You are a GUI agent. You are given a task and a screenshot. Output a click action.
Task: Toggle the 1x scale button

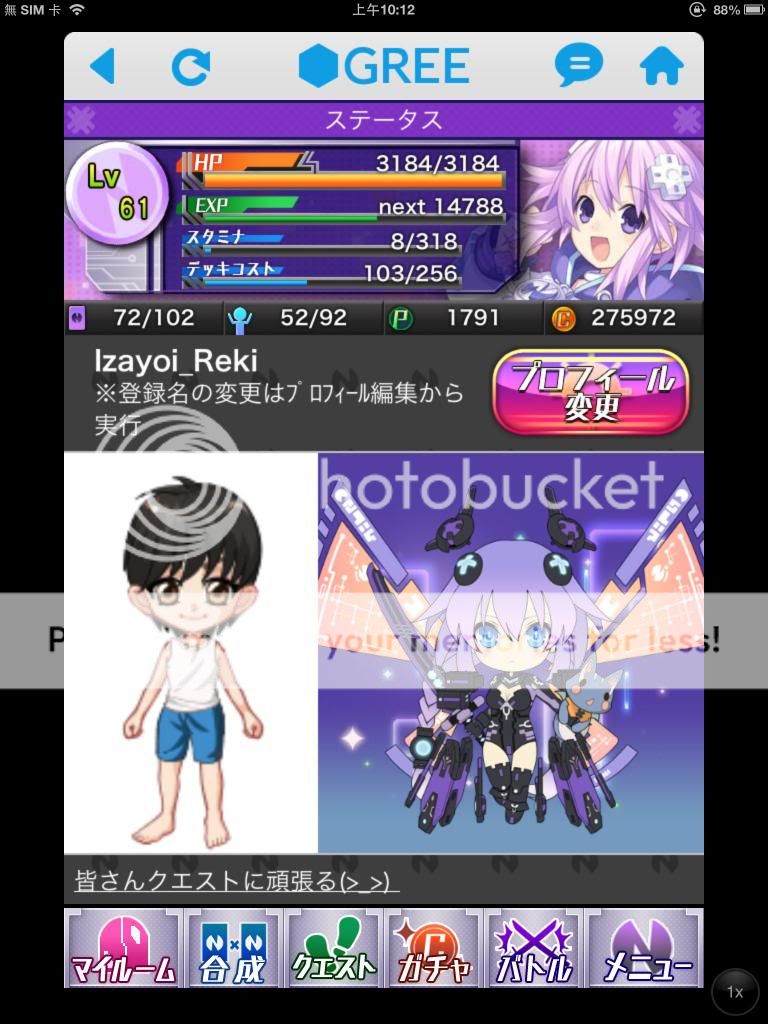coord(735,992)
